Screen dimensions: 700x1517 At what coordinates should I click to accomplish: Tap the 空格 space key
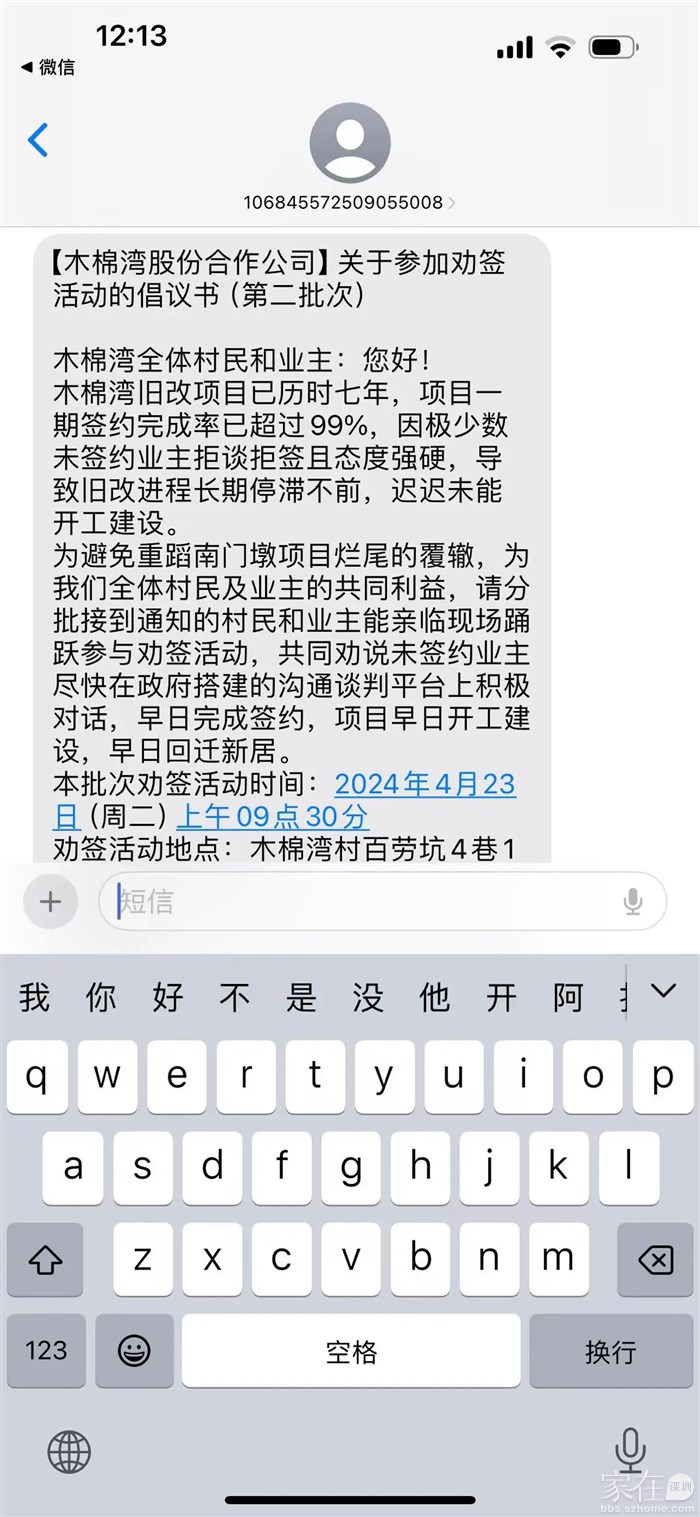pyautogui.click(x=351, y=1350)
